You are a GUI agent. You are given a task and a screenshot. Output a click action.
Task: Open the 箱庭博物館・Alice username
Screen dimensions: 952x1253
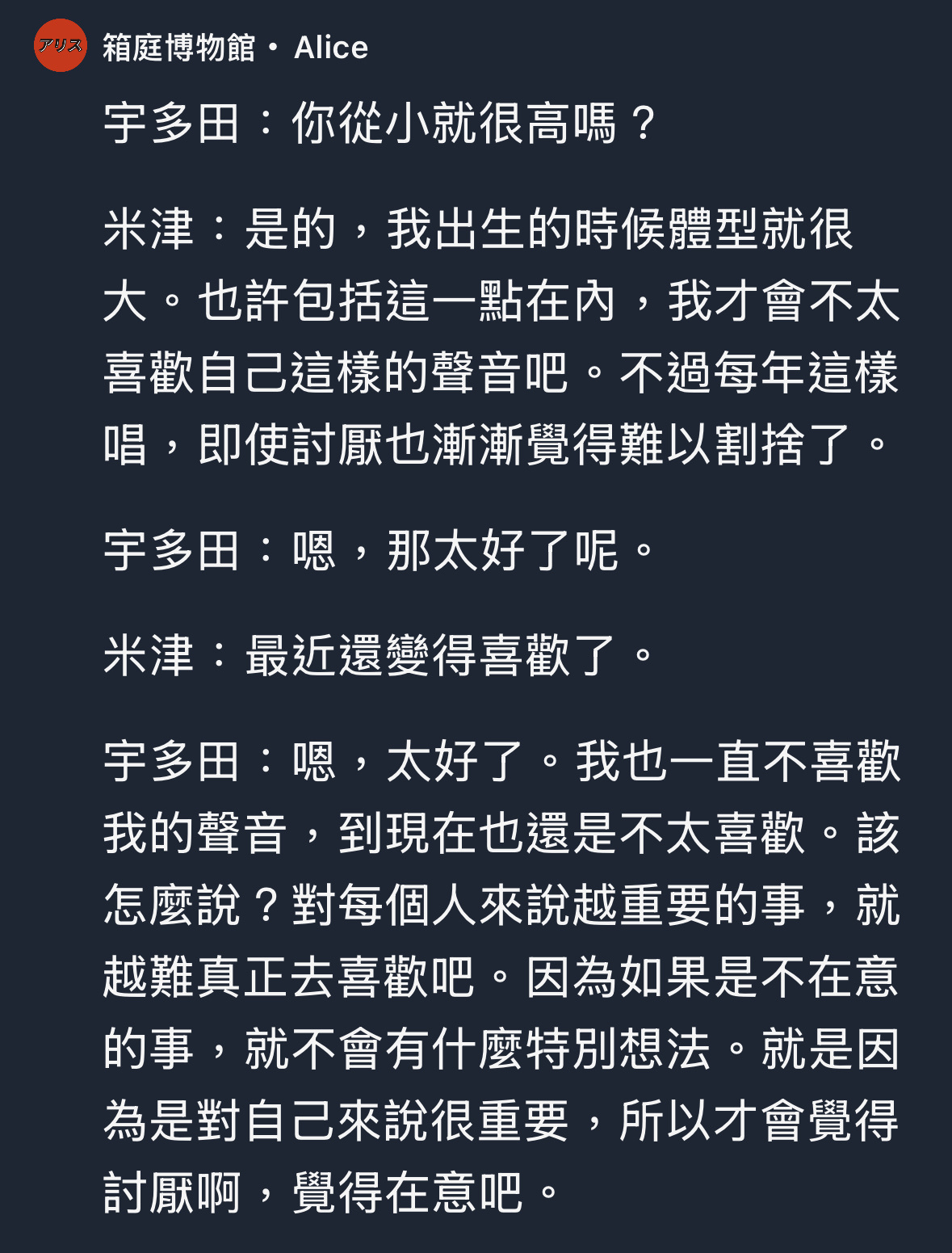[235, 48]
